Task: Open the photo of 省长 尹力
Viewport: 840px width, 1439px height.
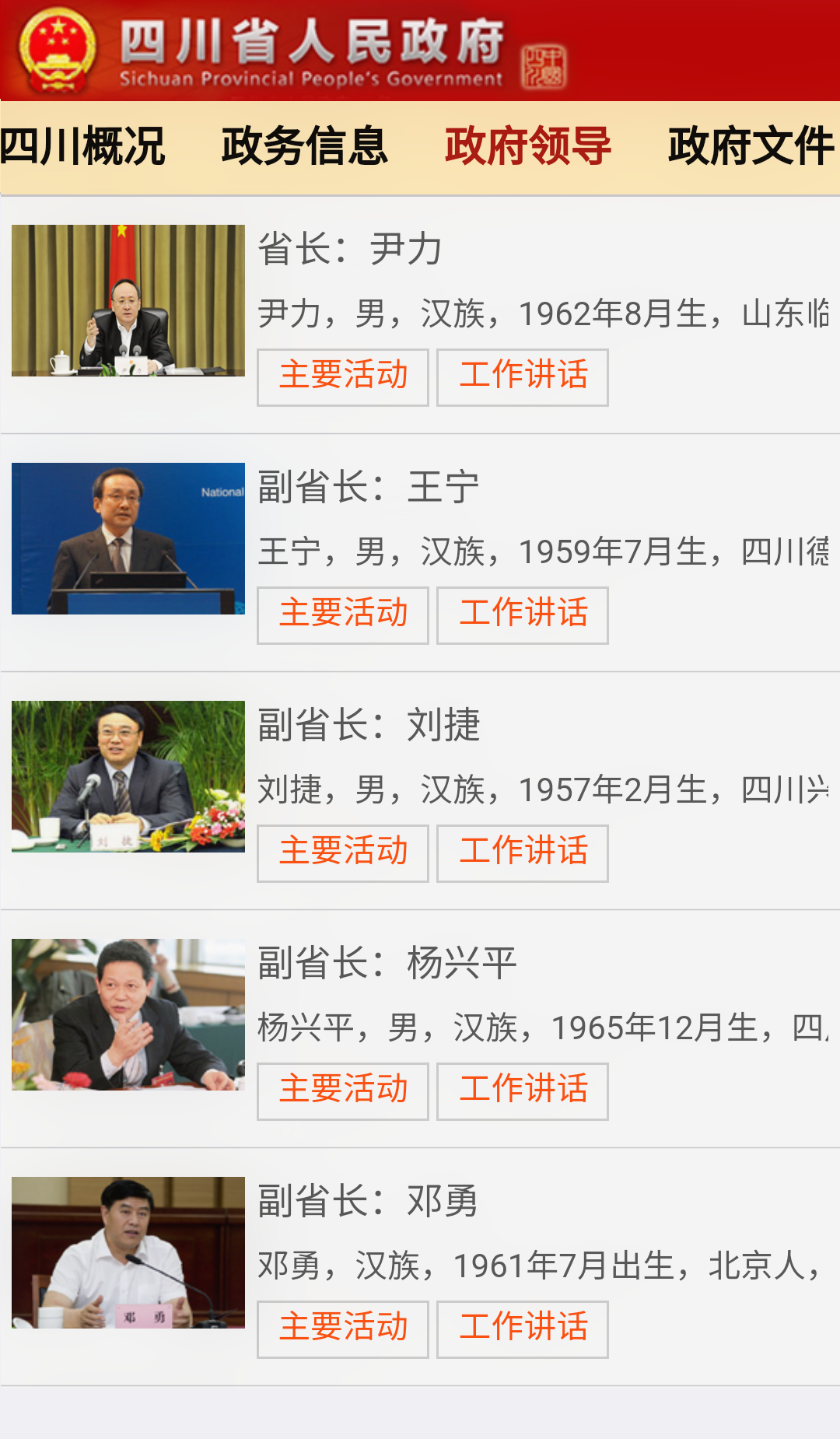Action: click(x=128, y=300)
